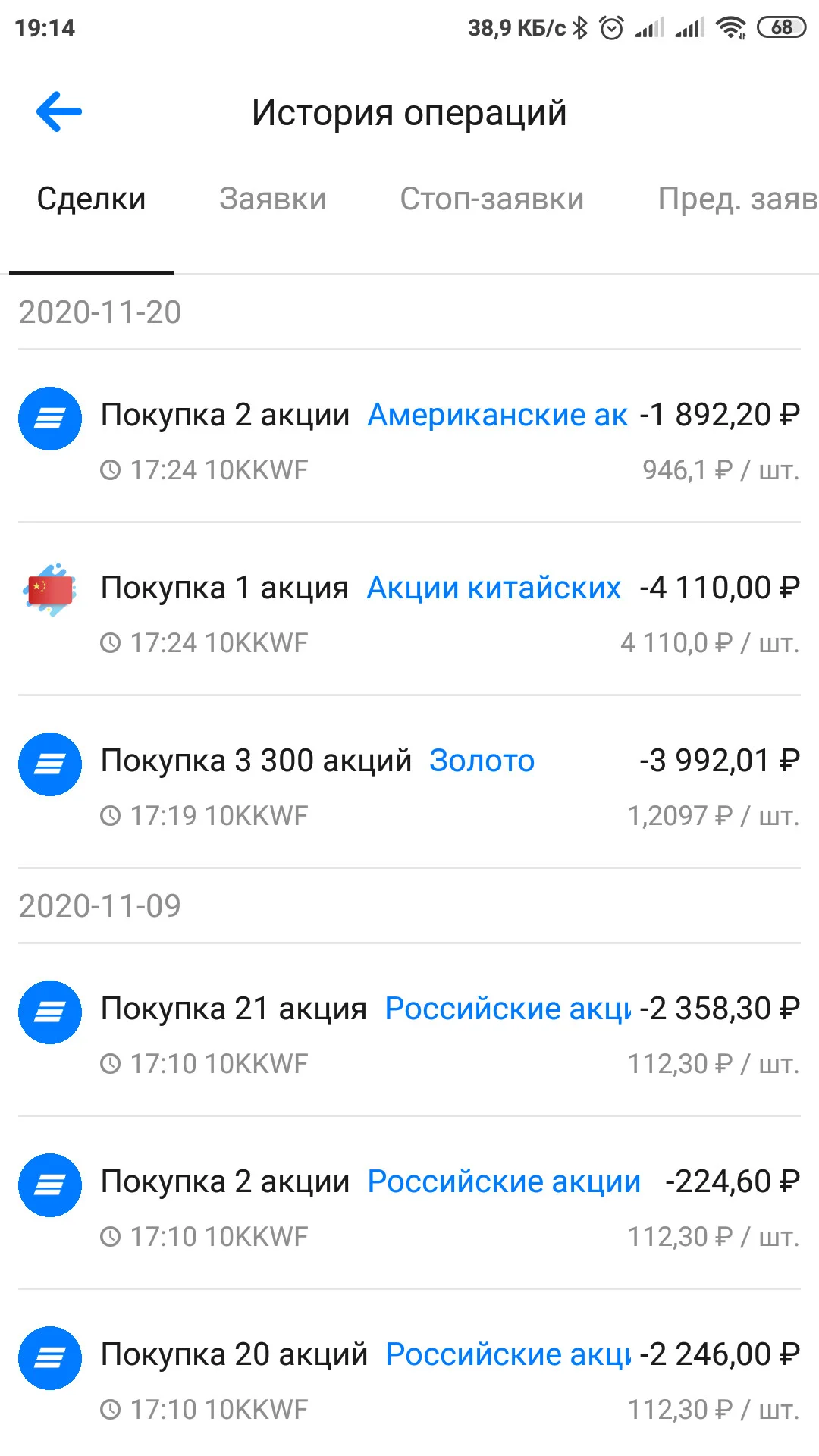Open the -1 892,20 ₽ purchase row
Viewport: 819px width, 1456px height.
pos(409,437)
